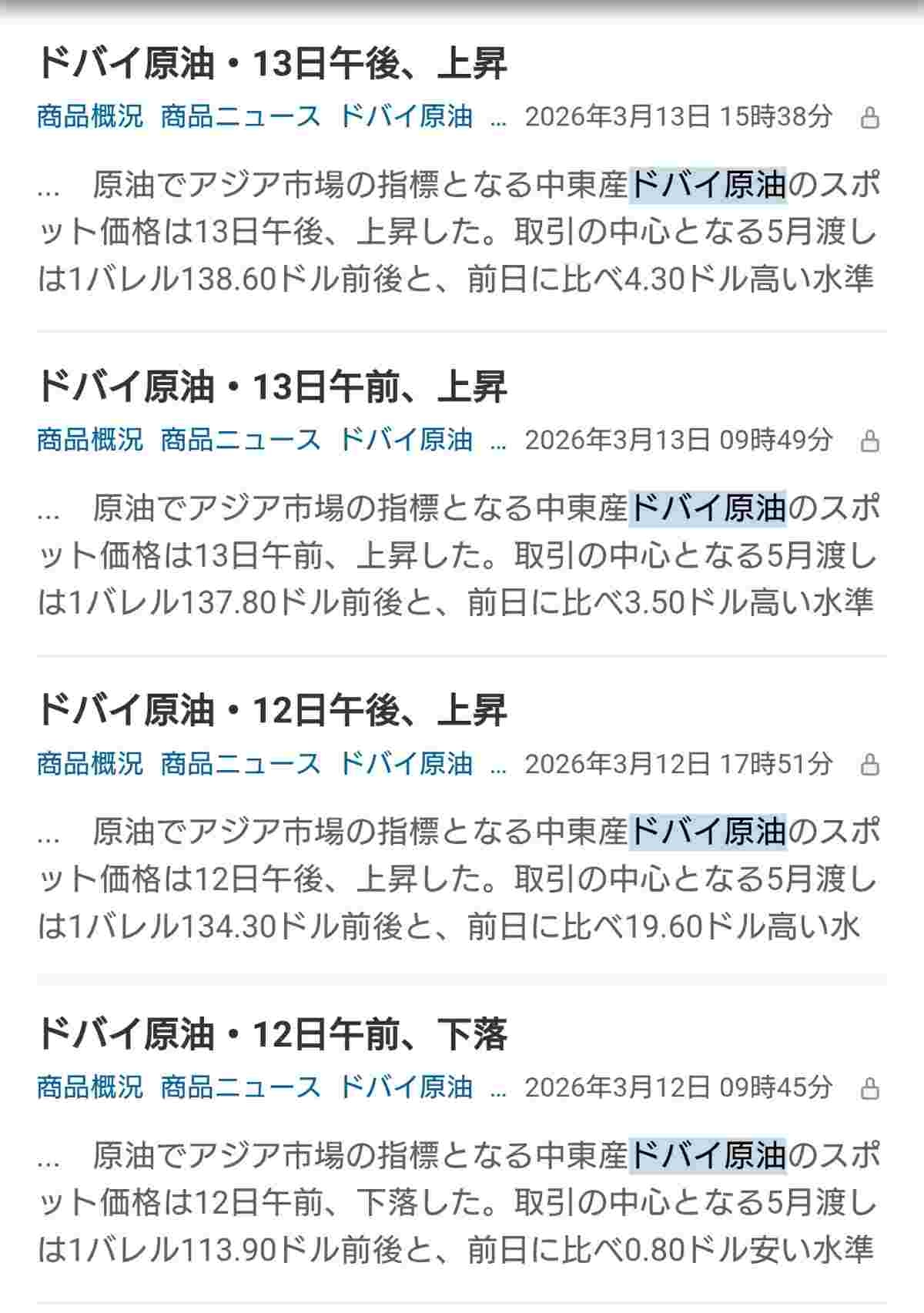
Task: Tap 商品概況 tag under 13日午後 article
Action: pos(90,117)
